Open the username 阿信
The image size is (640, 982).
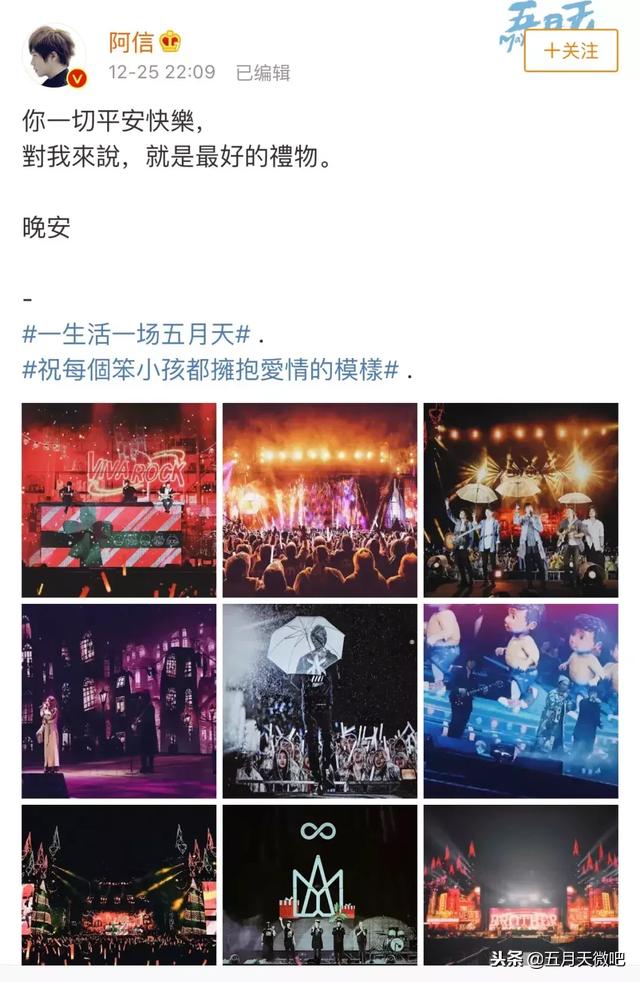tap(130, 43)
